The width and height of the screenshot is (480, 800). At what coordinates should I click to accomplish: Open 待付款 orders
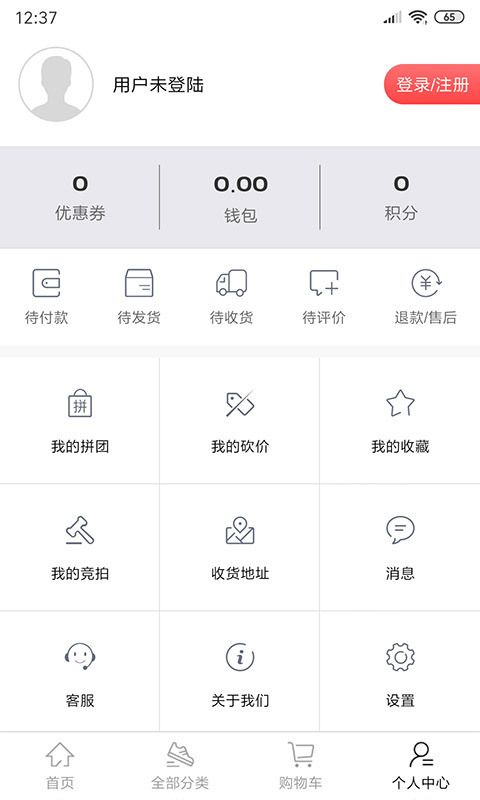[46, 297]
